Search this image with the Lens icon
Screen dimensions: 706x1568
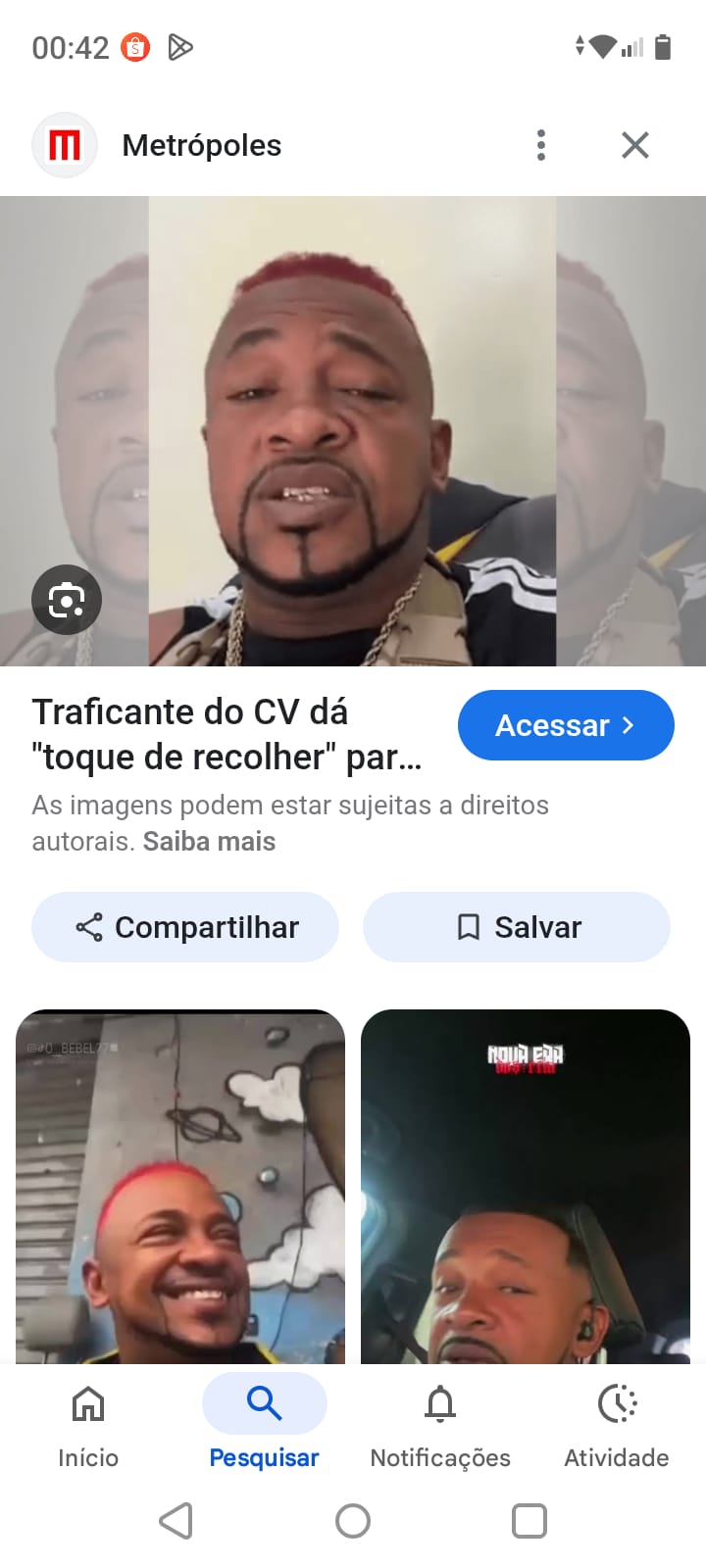click(x=67, y=599)
